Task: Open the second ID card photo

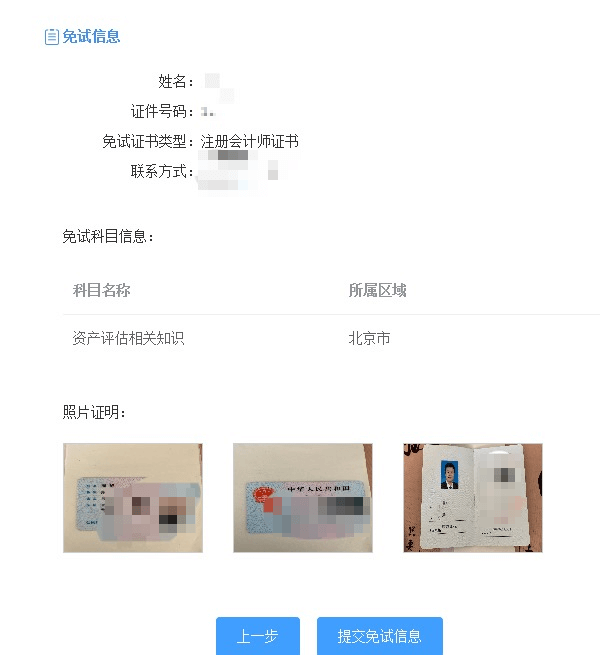Action: [303, 498]
